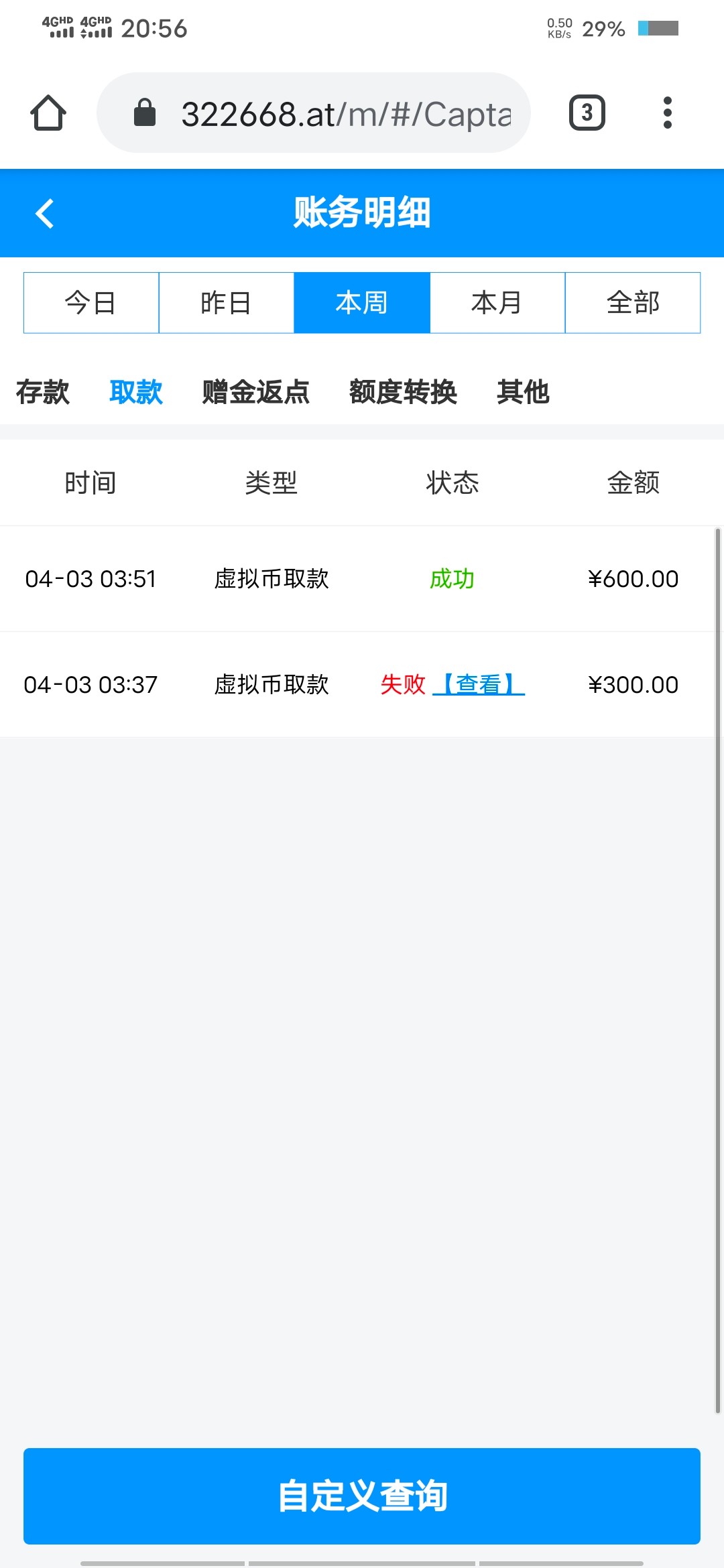Switch to the 今日 filter
This screenshot has width=724, height=1568.
(x=91, y=303)
